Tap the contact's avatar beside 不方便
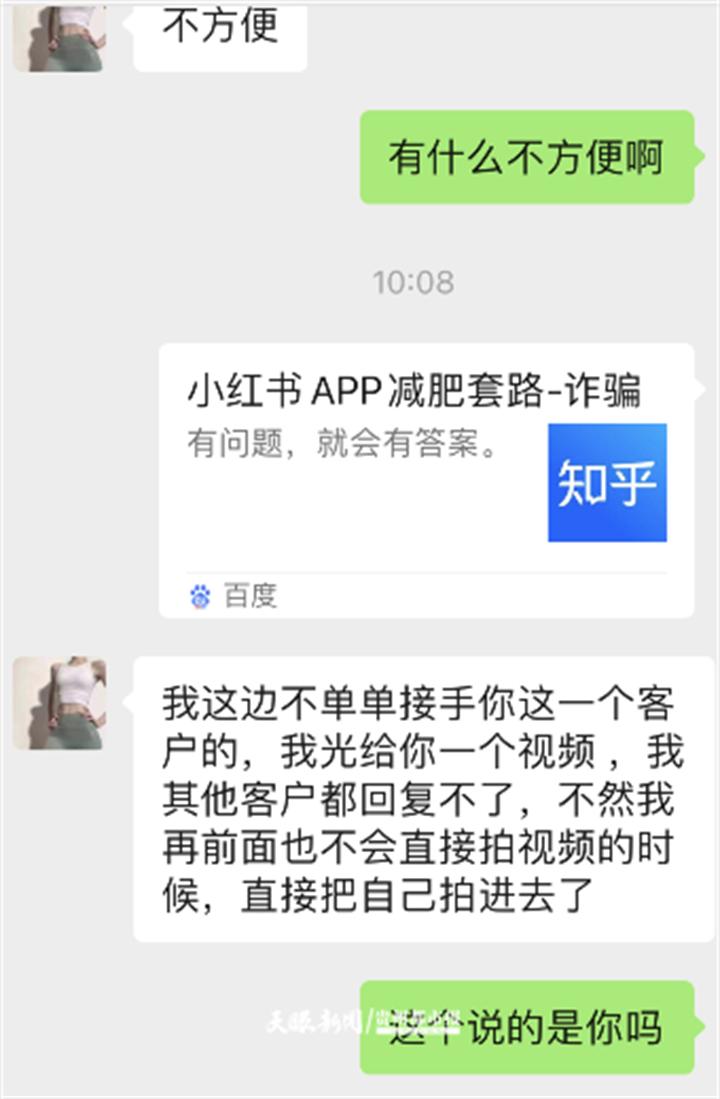720x1099 pixels. 59,35
